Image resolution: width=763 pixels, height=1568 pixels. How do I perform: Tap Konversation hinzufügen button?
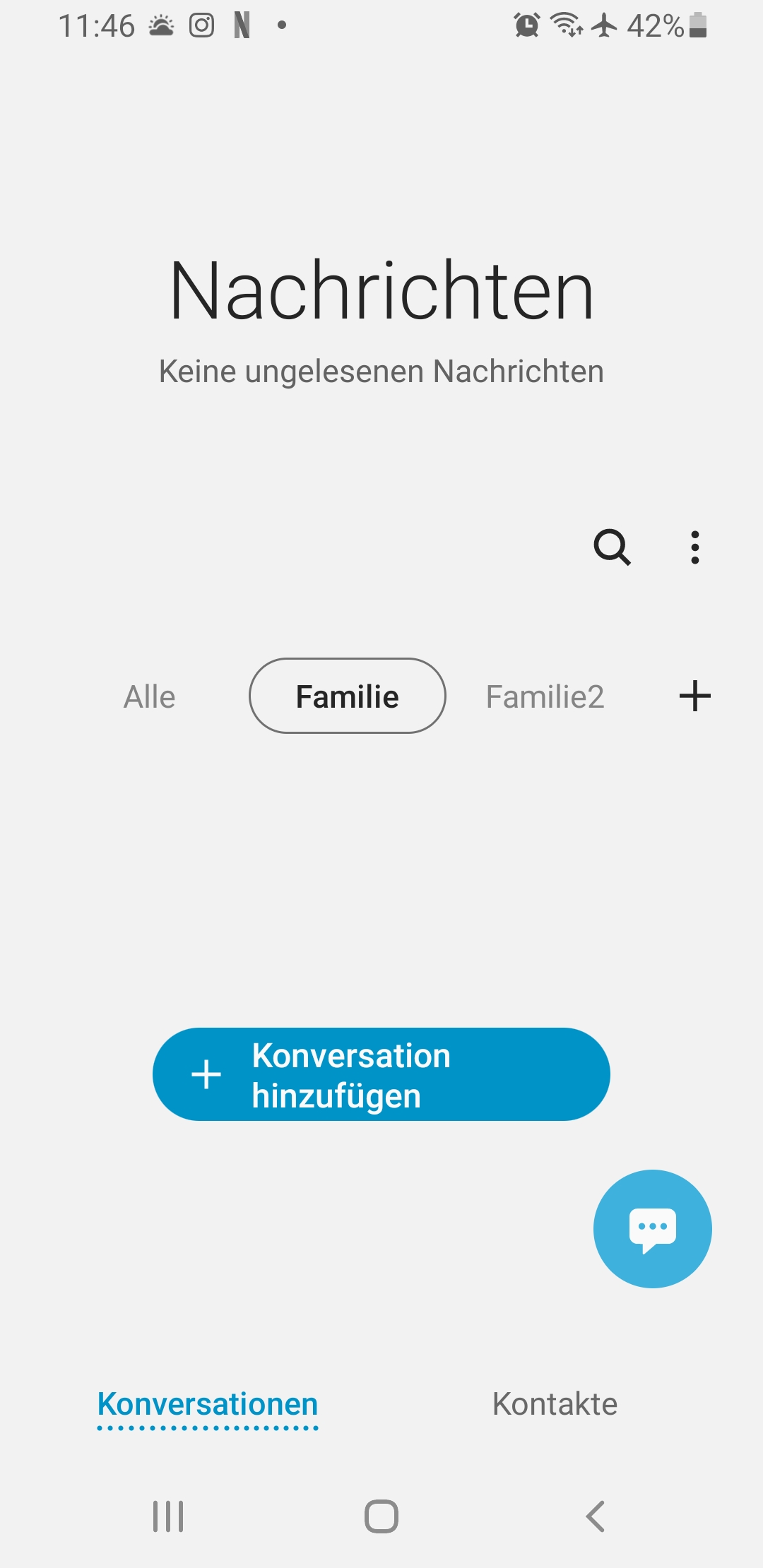[381, 1074]
